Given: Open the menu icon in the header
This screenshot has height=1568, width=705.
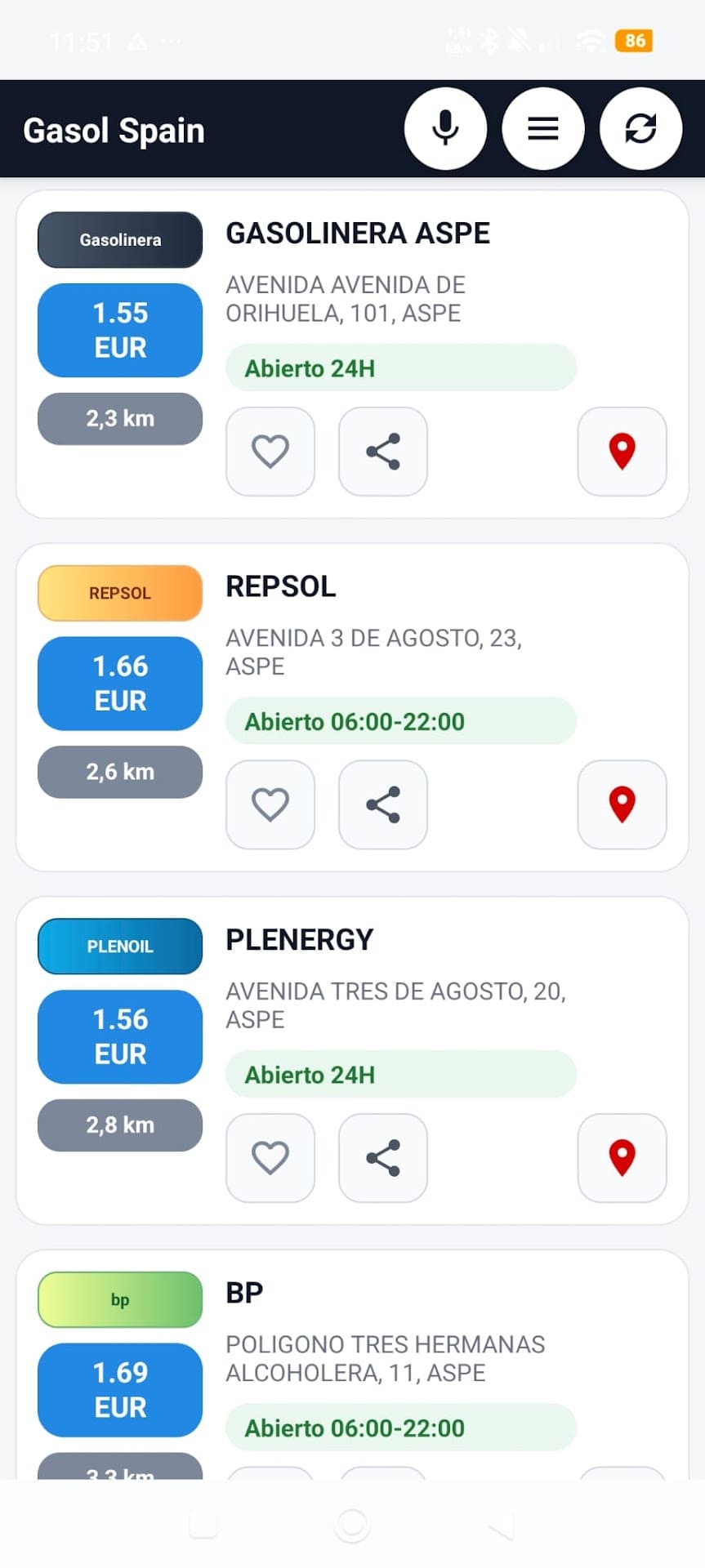Looking at the screenshot, I should tap(543, 128).
